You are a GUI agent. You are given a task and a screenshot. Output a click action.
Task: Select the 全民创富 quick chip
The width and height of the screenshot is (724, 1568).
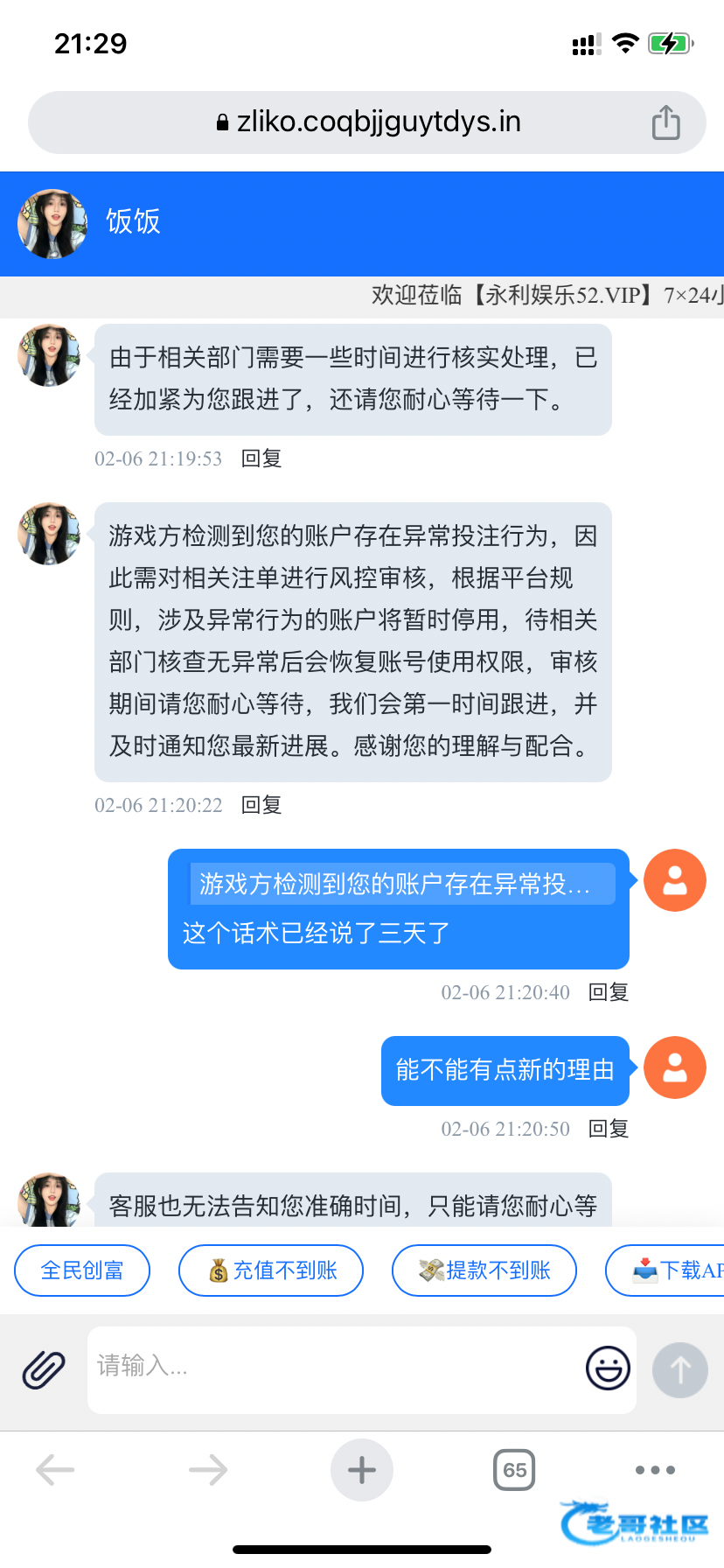(82, 1270)
